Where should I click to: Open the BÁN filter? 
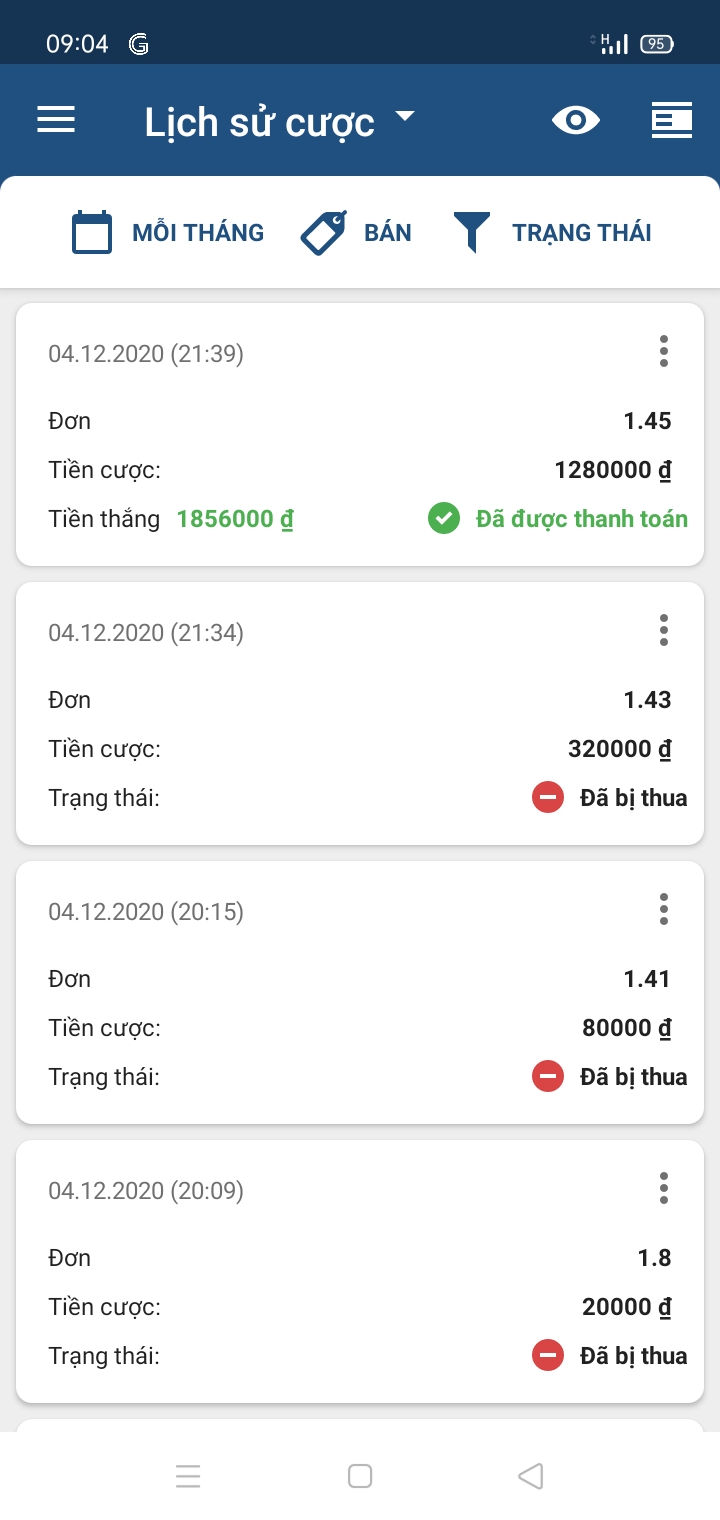tap(356, 233)
